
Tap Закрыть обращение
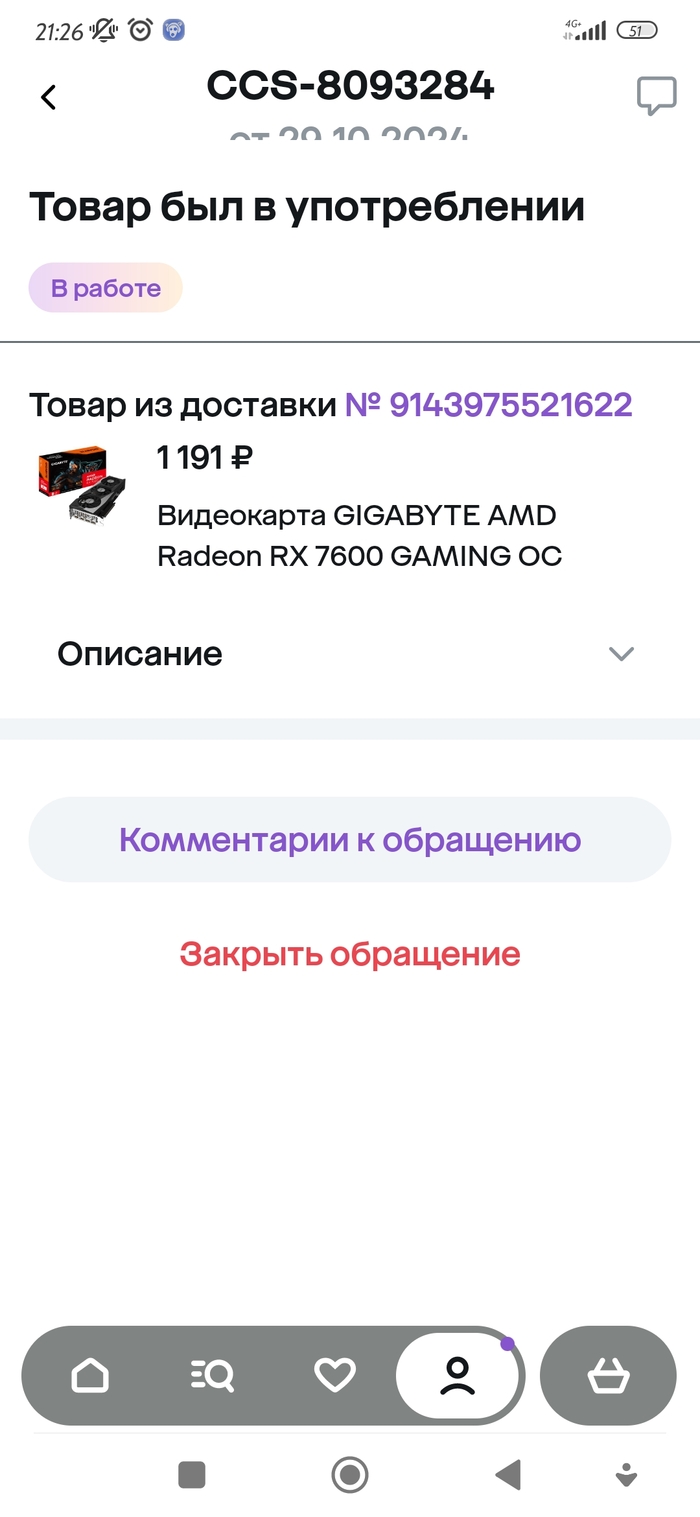[349, 954]
